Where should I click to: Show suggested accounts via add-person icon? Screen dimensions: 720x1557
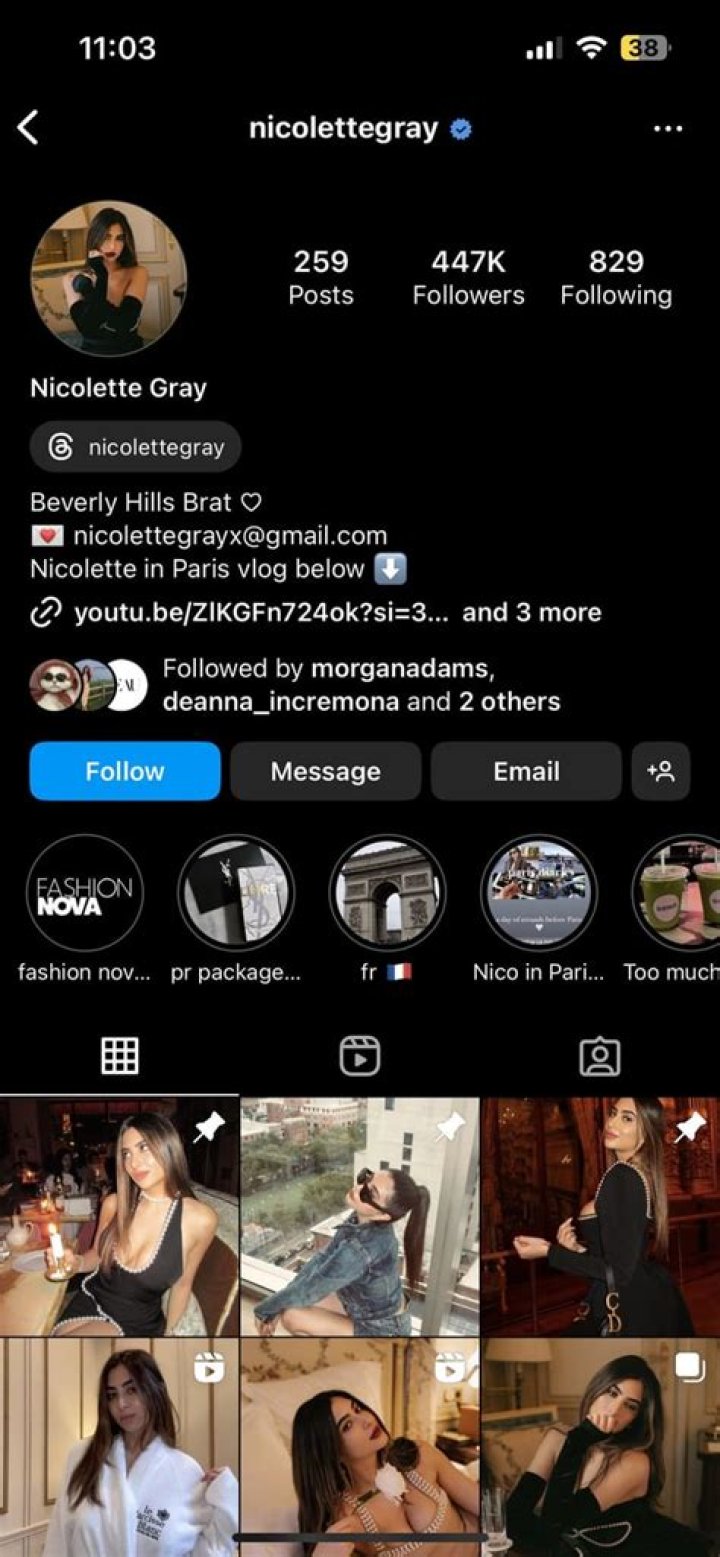point(661,771)
